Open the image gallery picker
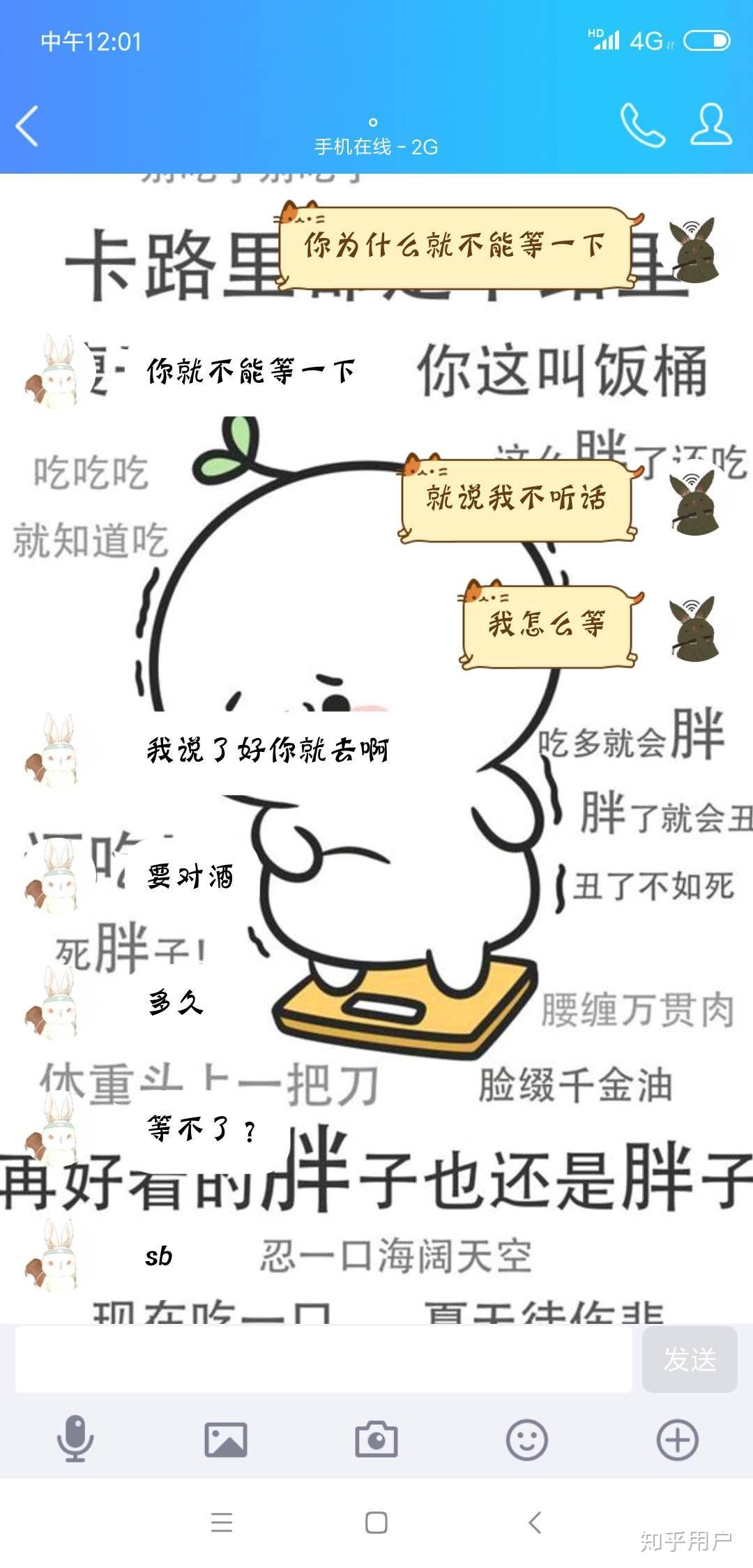The image size is (753, 1568). [225, 1439]
